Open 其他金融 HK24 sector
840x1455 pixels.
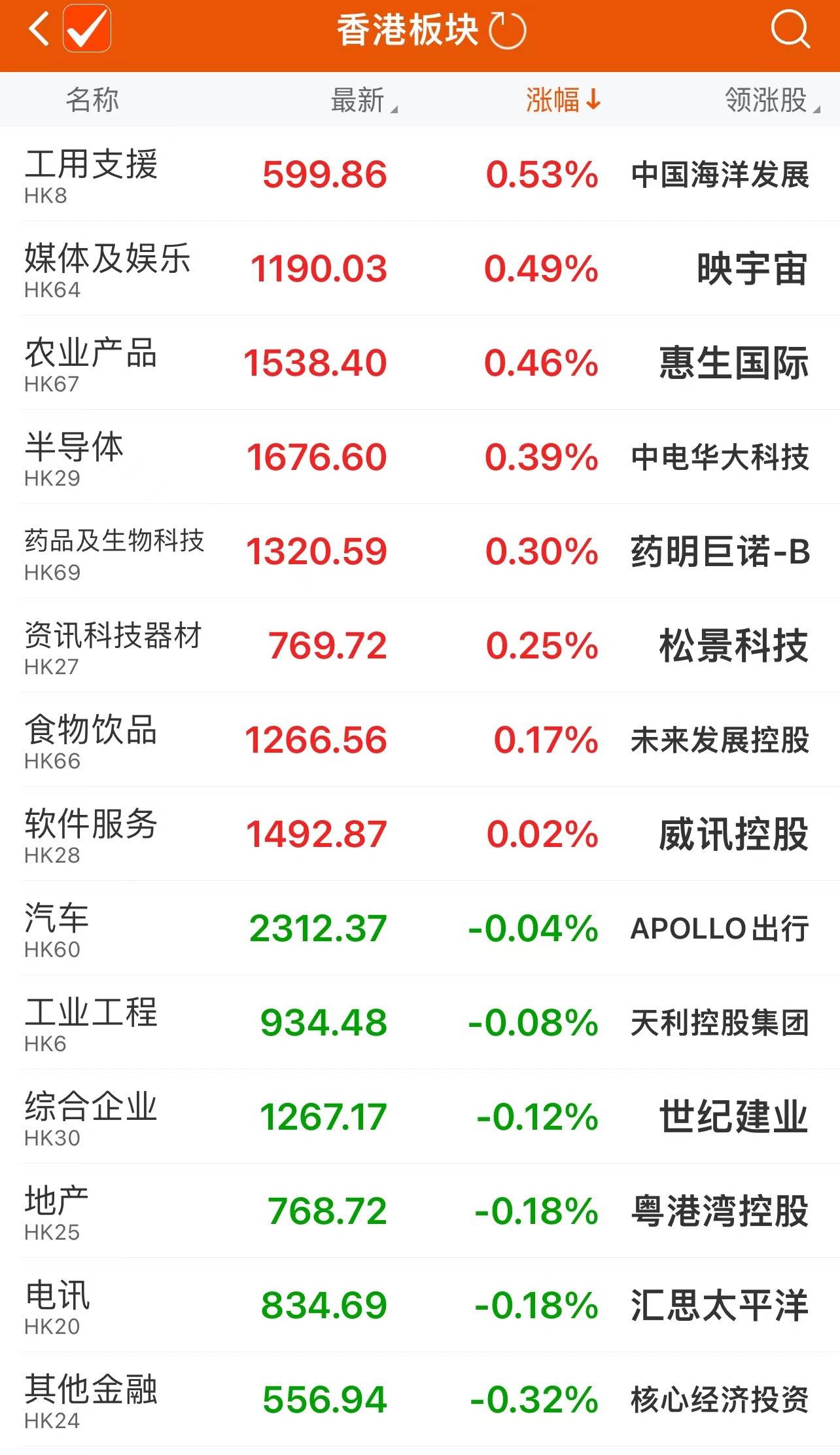coord(419,1400)
